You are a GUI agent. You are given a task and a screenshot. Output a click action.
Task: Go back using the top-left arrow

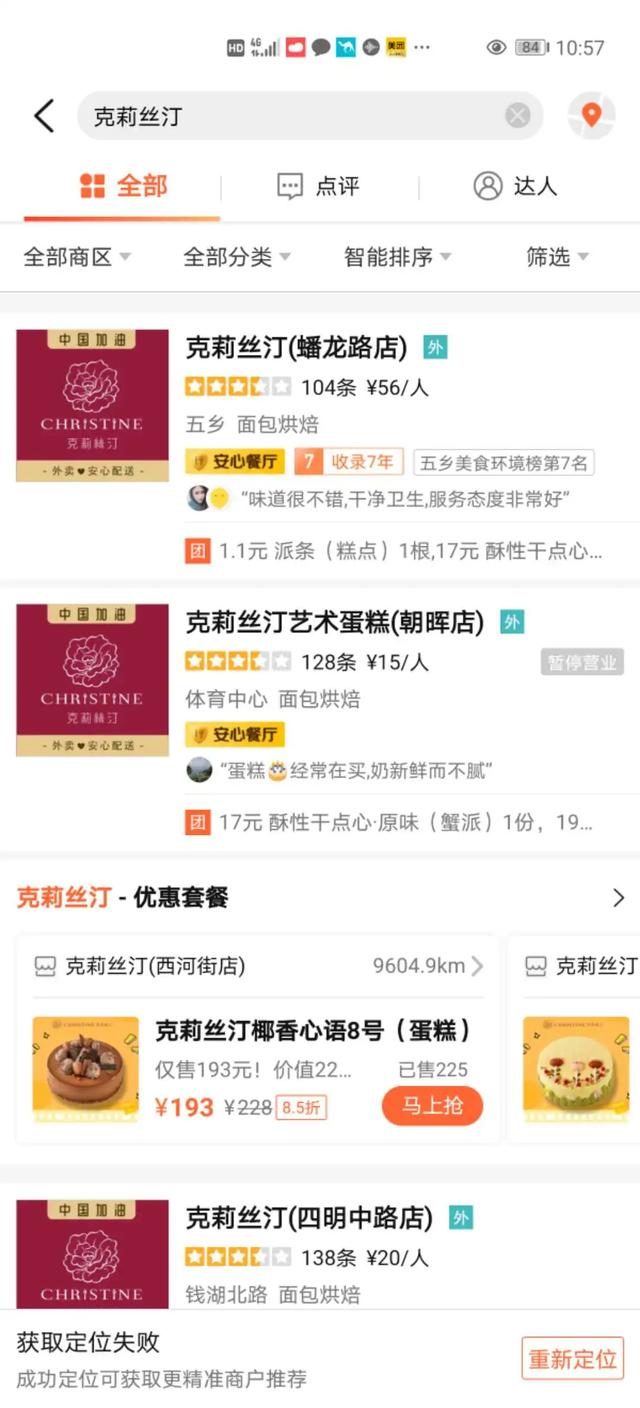point(44,116)
